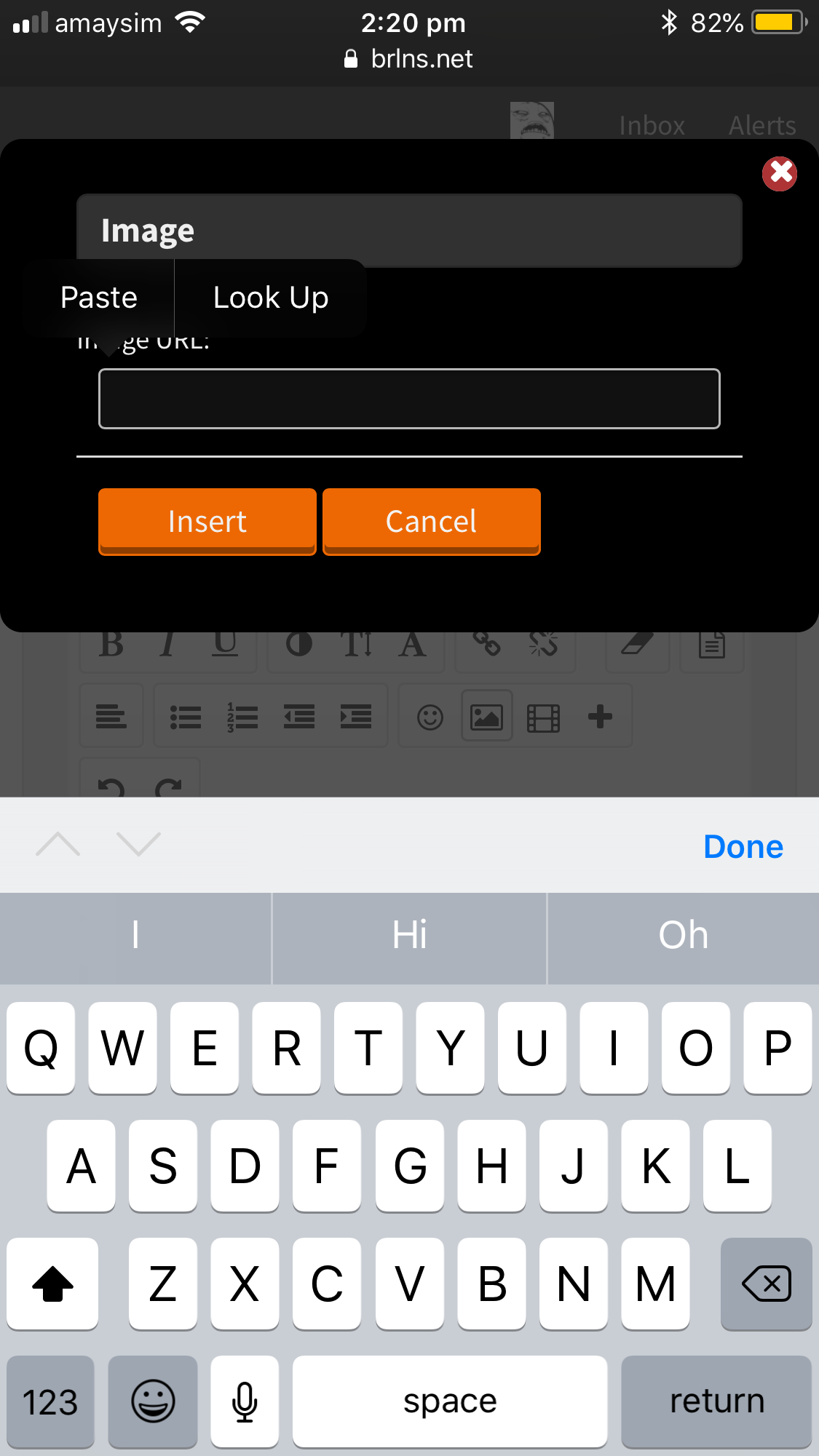Tap the return key

716,1401
